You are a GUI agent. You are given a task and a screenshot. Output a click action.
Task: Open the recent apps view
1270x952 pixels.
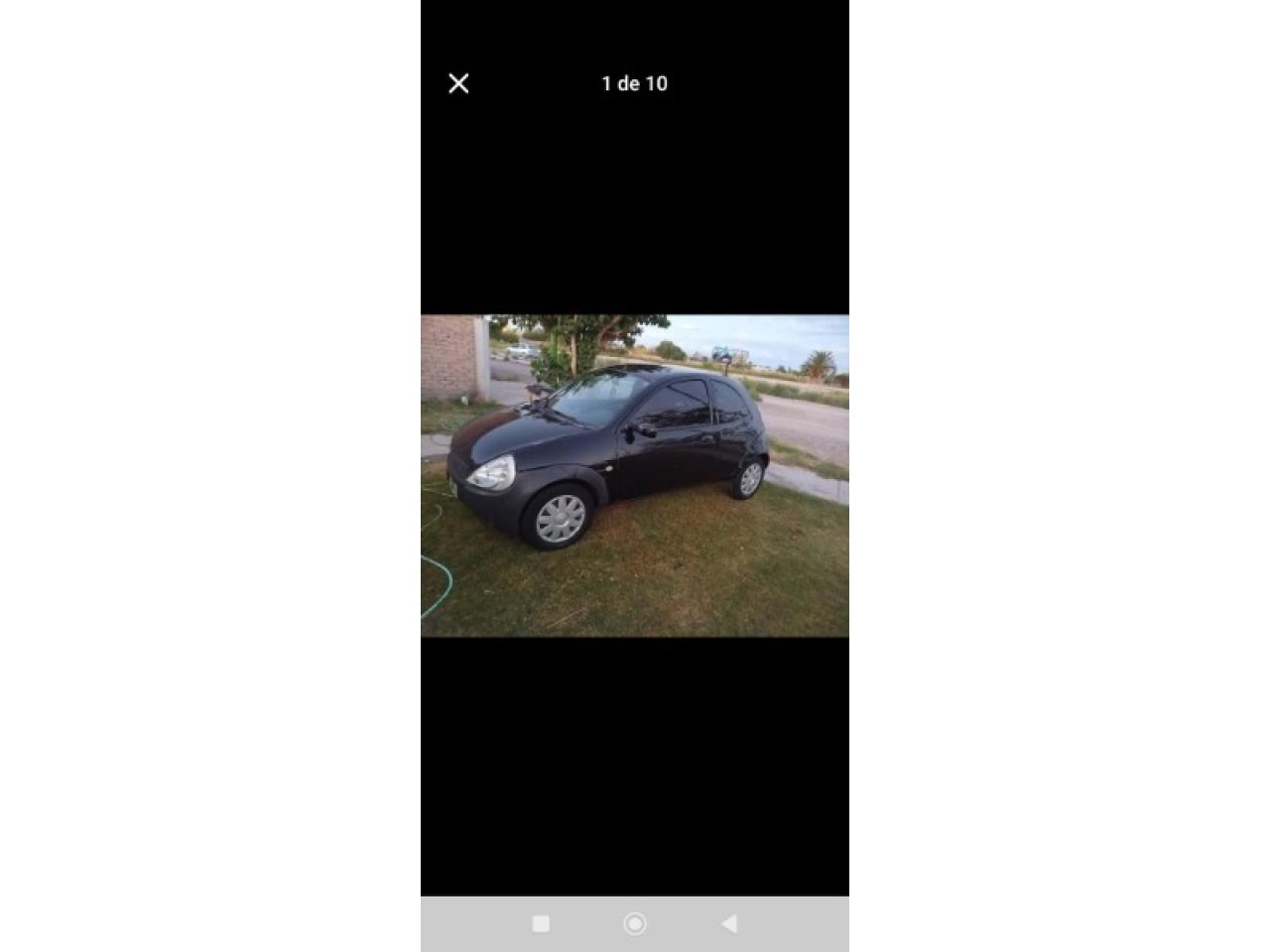coord(541,924)
